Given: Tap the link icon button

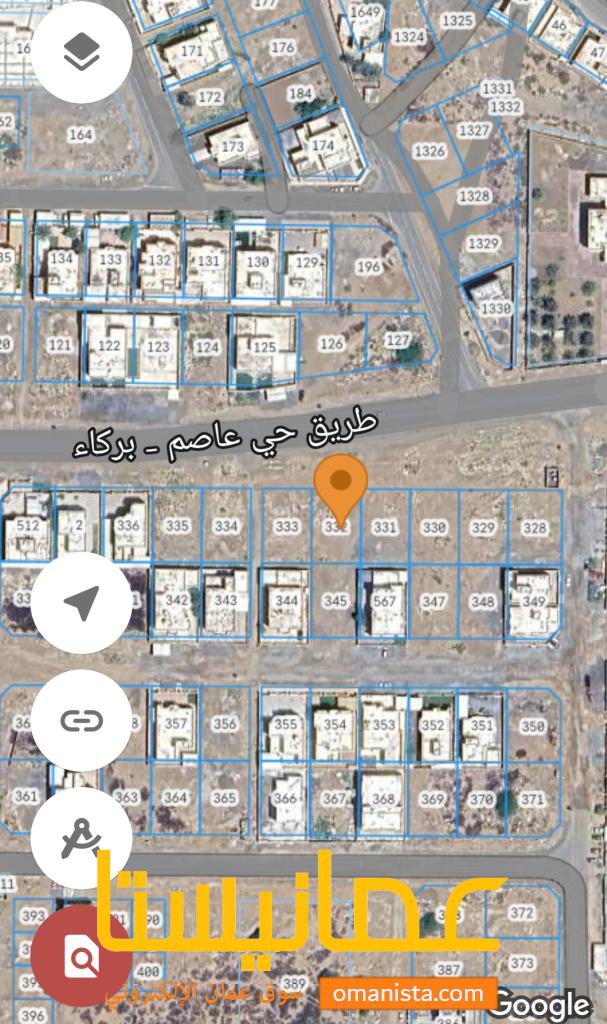Looking at the screenshot, I should coord(81,720).
